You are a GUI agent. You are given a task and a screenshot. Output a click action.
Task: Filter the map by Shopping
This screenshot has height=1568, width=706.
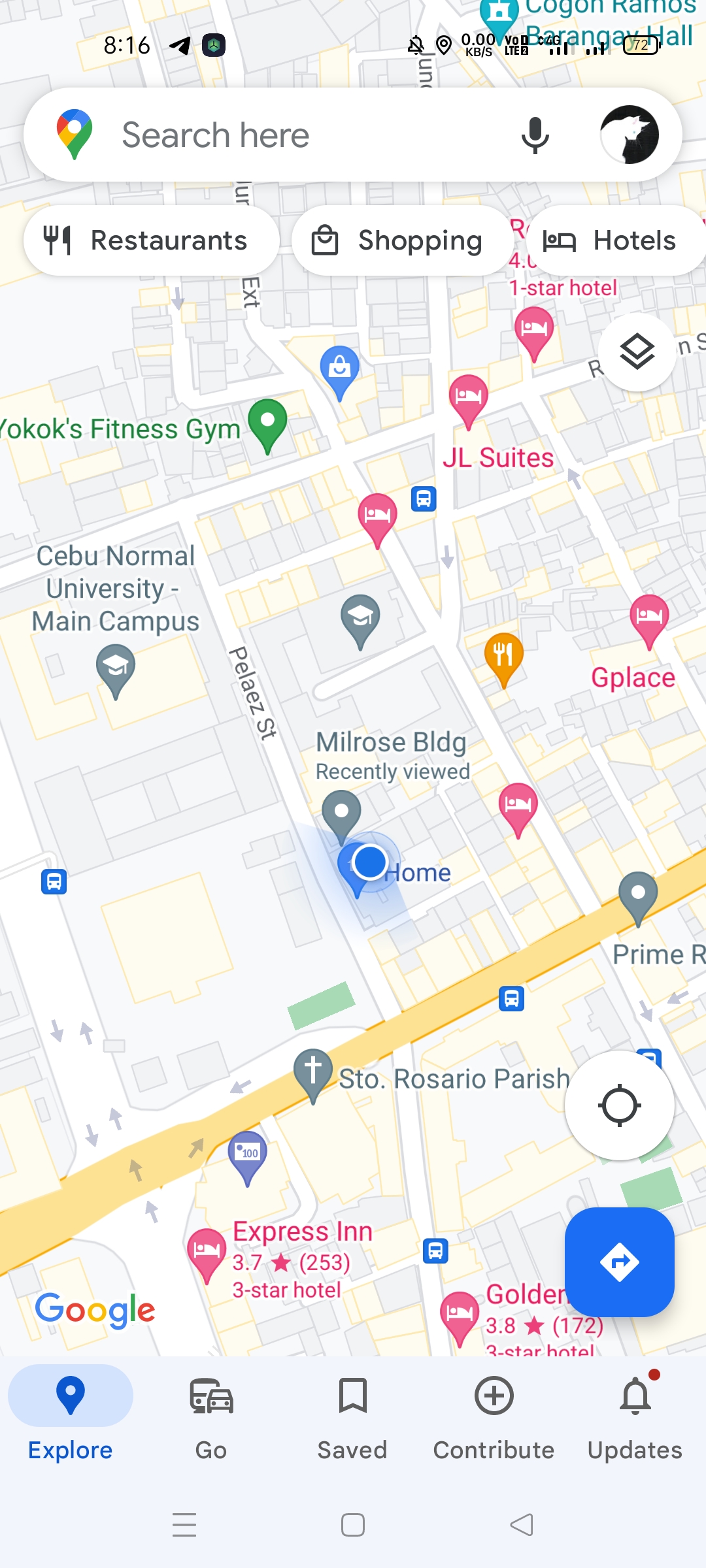tap(401, 240)
